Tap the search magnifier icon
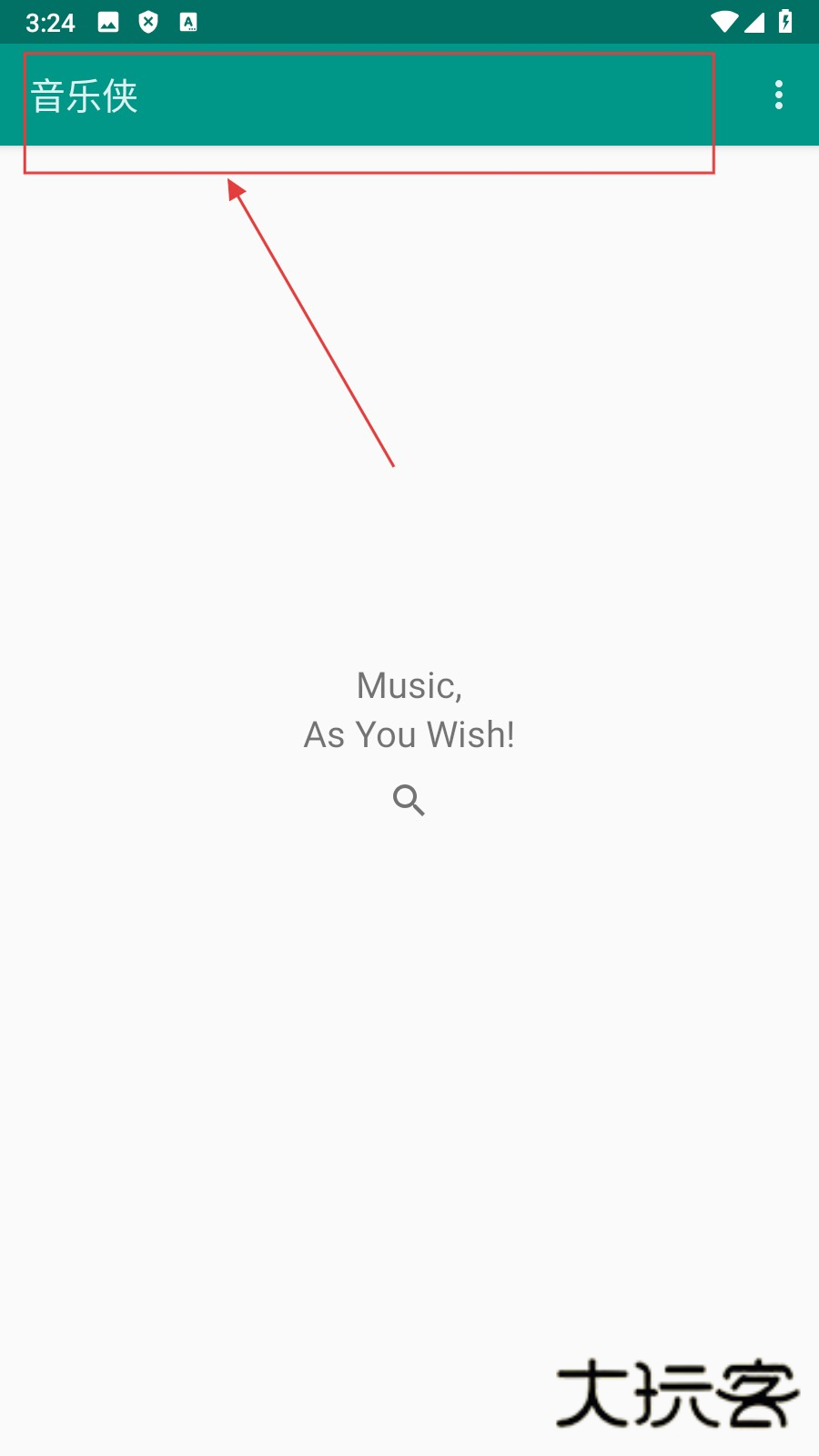Image resolution: width=819 pixels, height=1456 pixels. [409, 800]
